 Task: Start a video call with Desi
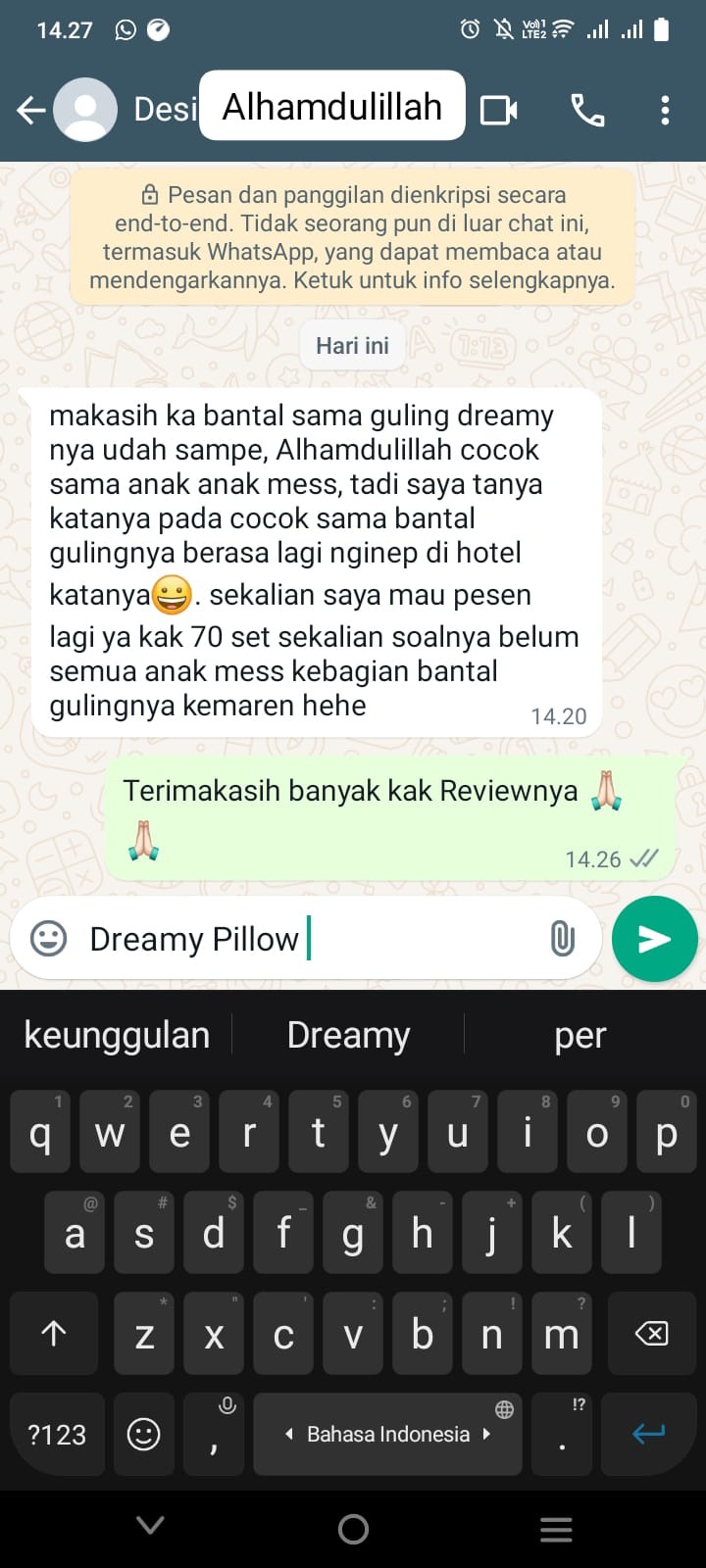[499, 110]
